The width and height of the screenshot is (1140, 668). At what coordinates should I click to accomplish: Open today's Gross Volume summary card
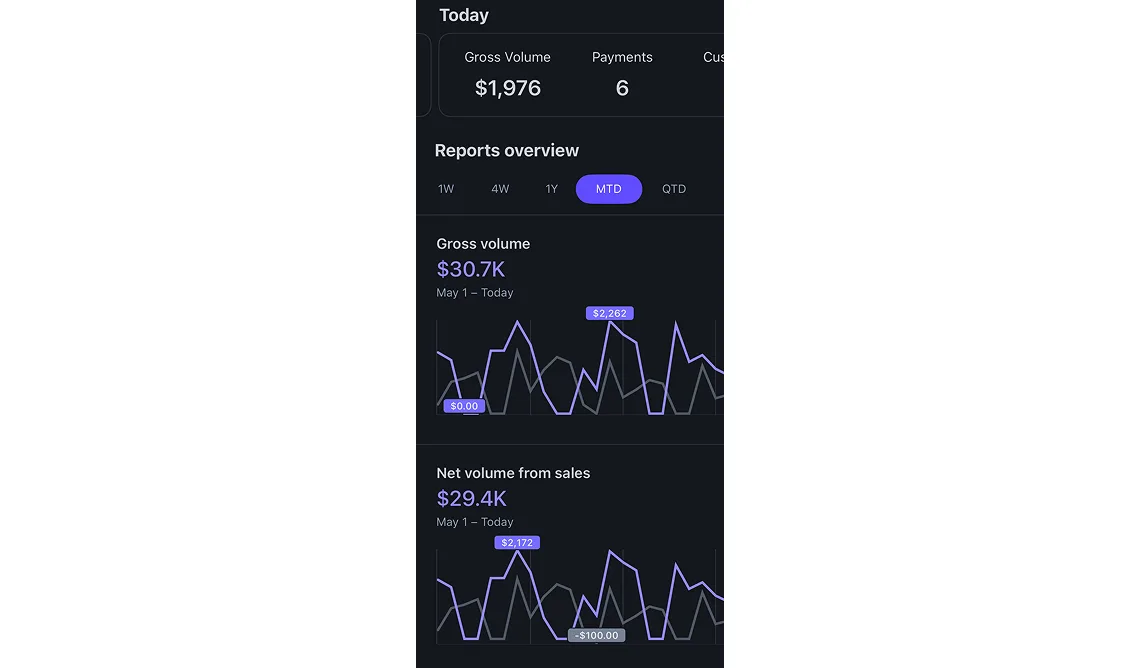tap(508, 75)
